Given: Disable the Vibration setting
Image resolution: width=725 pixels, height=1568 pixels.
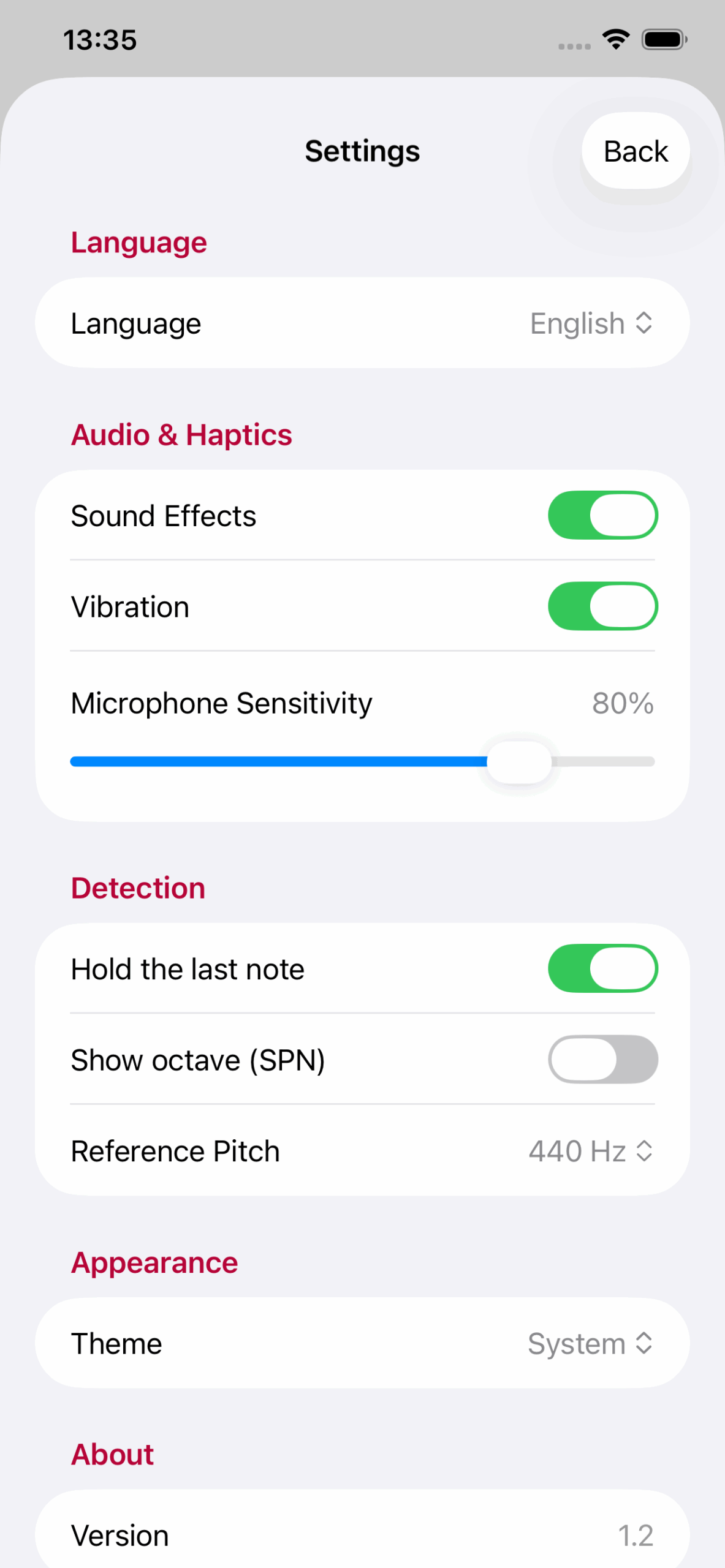Looking at the screenshot, I should pos(602,606).
